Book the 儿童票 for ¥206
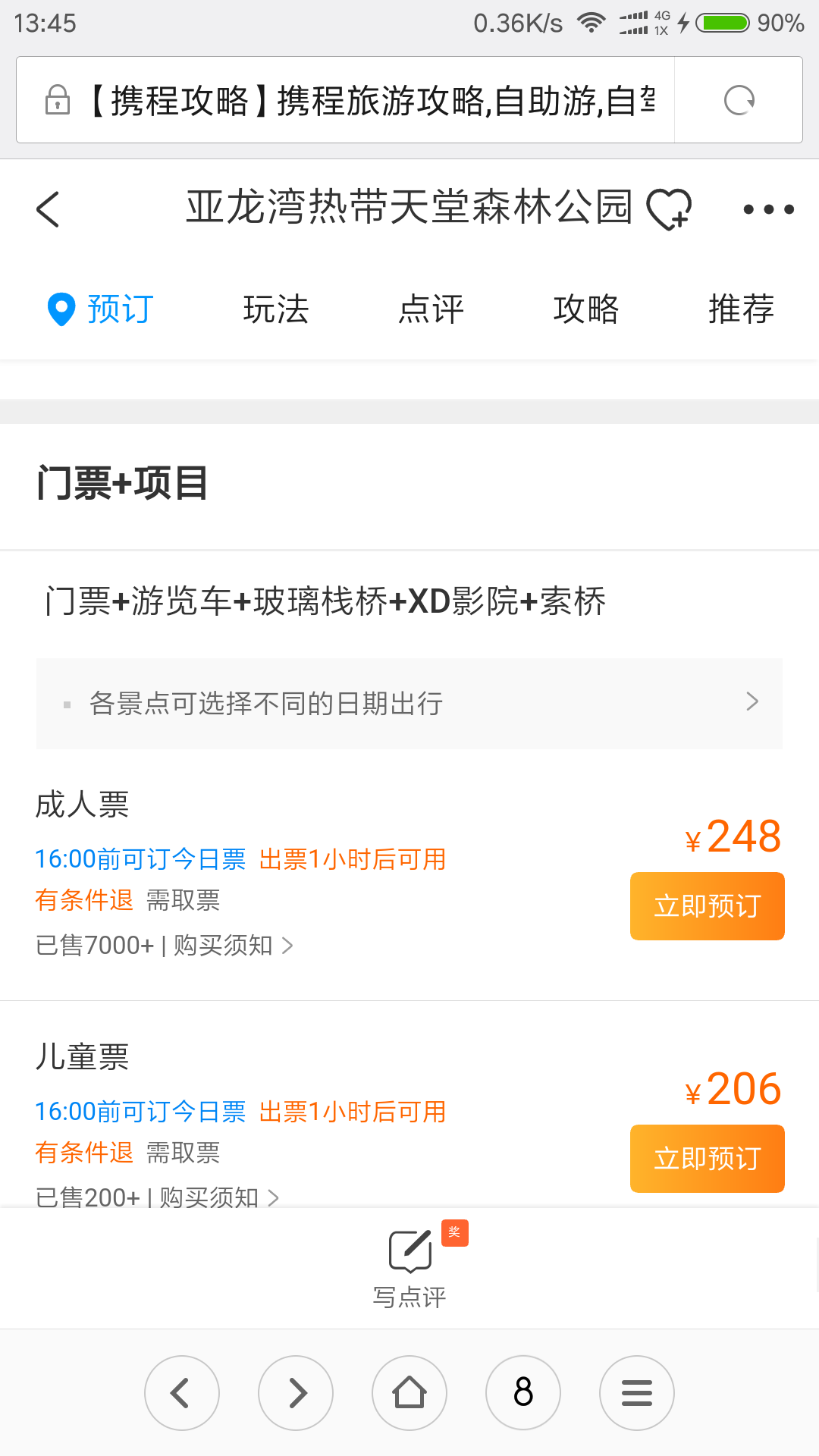The height and width of the screenshot is (1456, 819). (x=707, y=1159)
